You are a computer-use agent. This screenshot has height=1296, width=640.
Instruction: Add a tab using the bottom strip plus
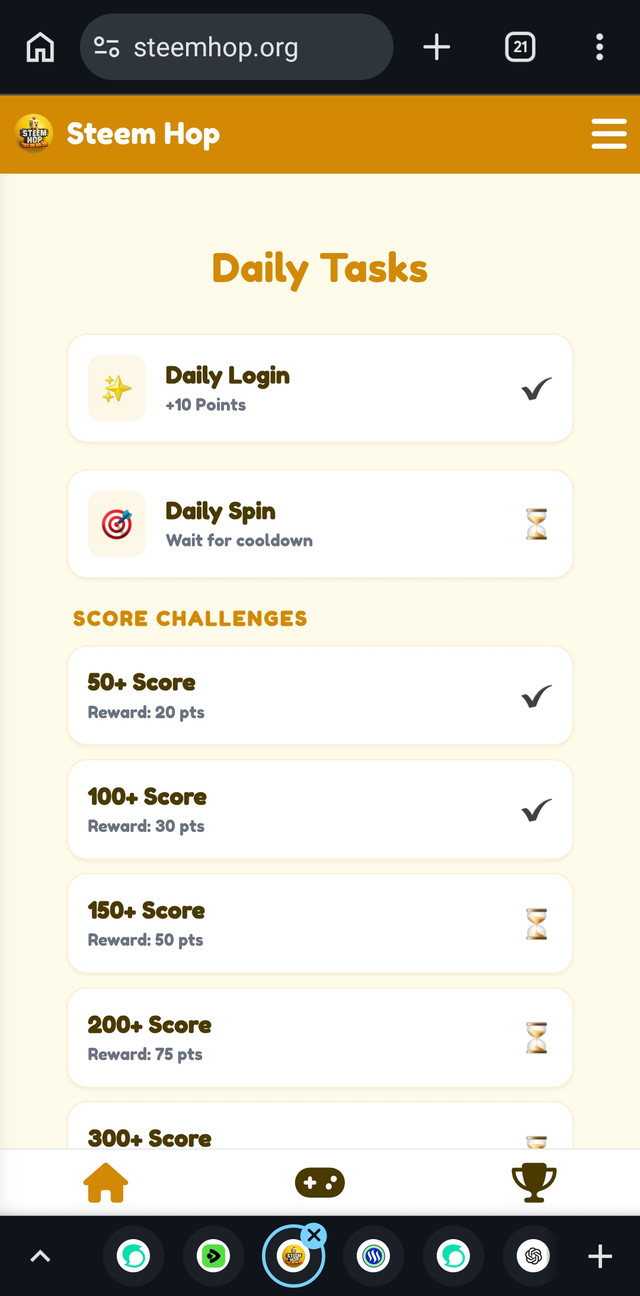(x=600, y=1257)
